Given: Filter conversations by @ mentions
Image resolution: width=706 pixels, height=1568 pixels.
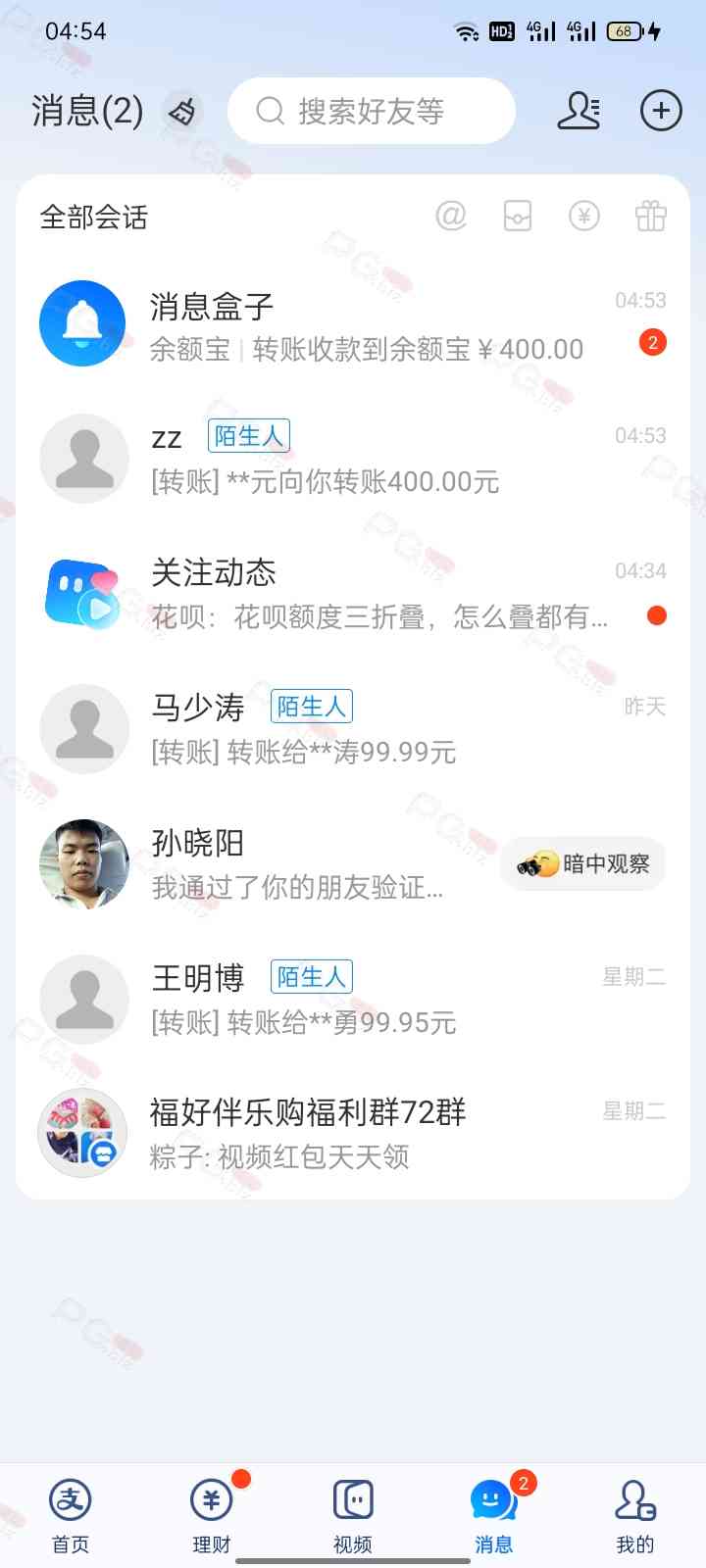Looking at the screenshot, I should point(451,216).
